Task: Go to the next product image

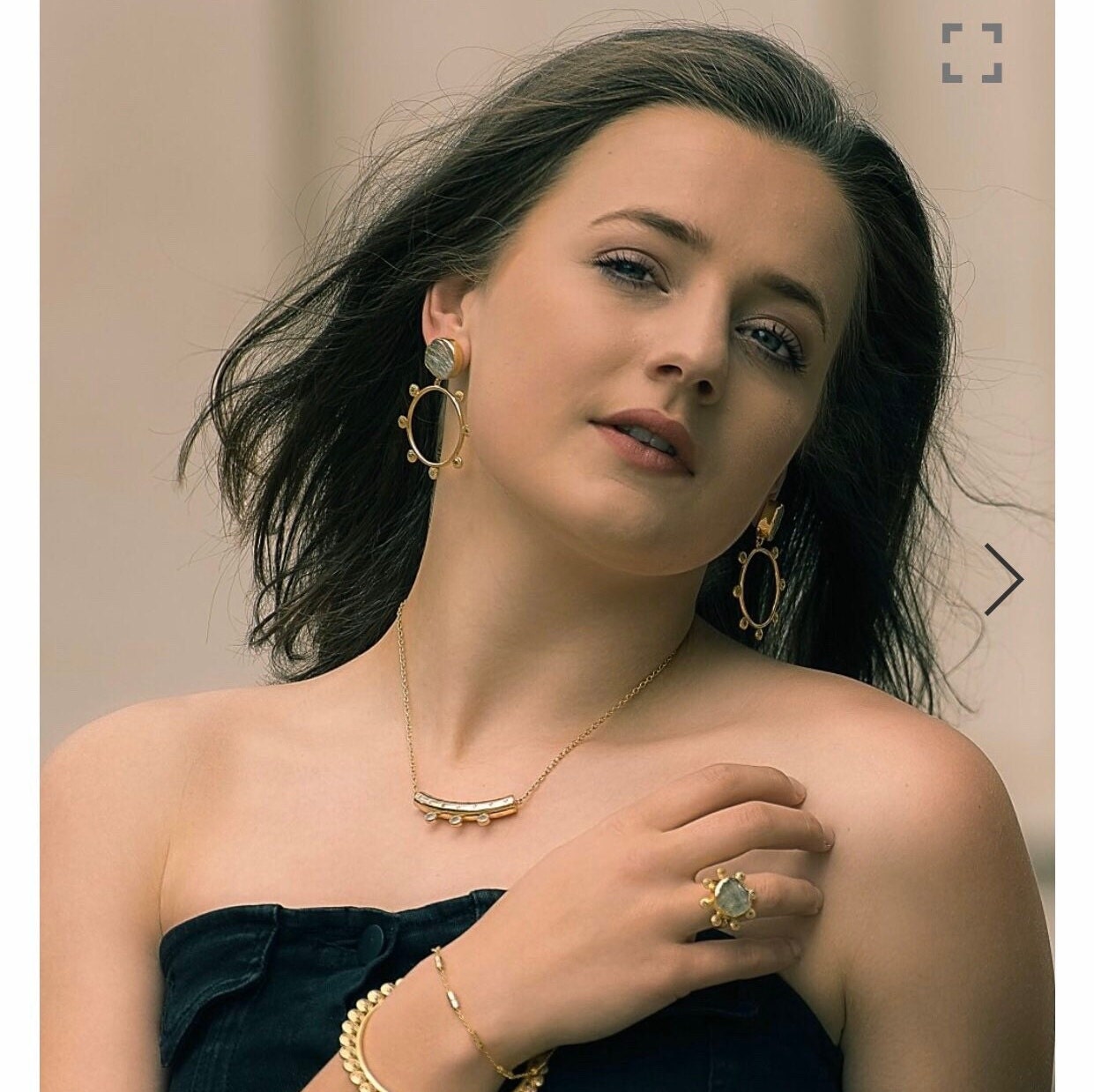Action: 1003,579
